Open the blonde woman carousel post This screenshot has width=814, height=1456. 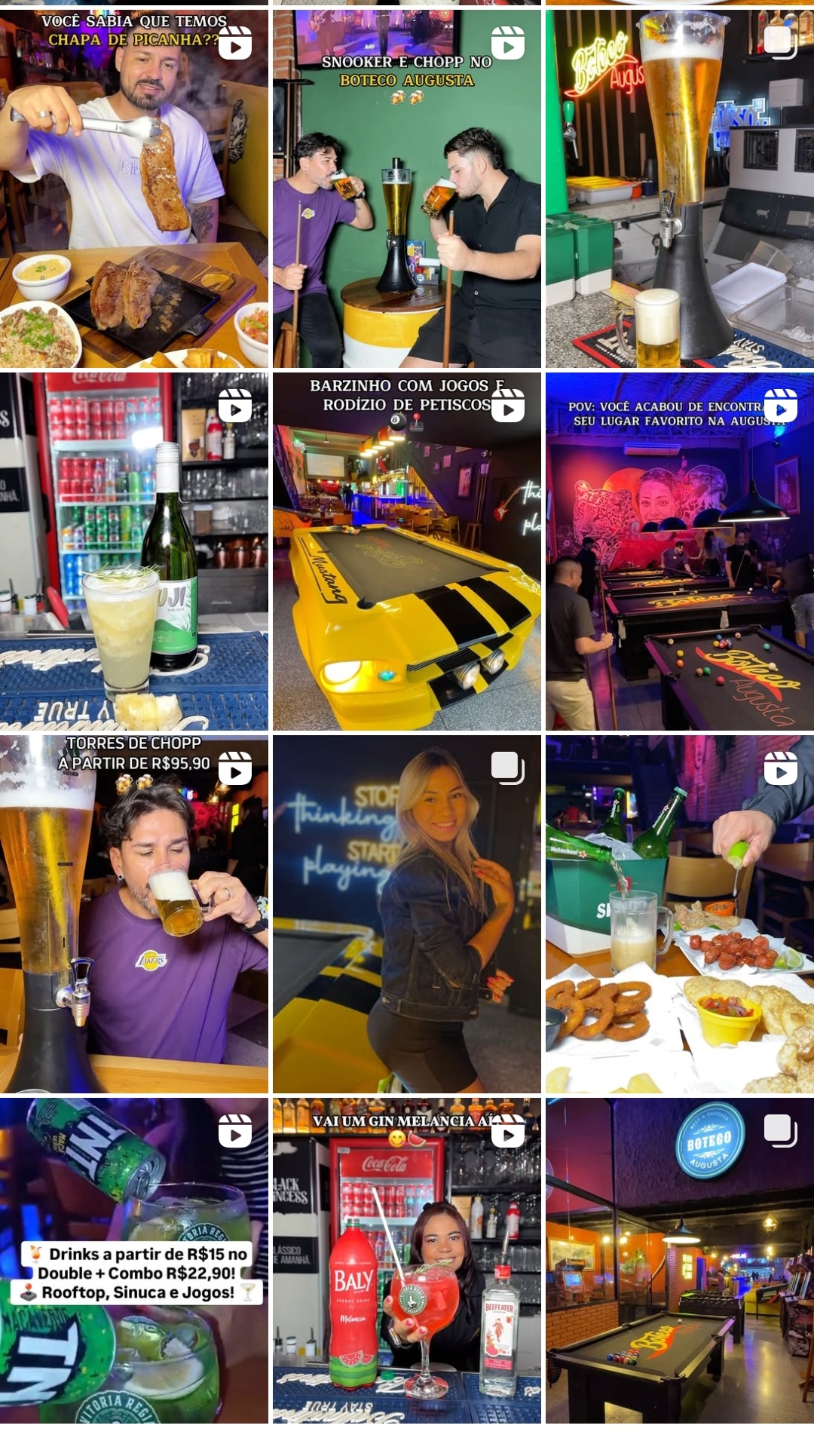(406, 914)
